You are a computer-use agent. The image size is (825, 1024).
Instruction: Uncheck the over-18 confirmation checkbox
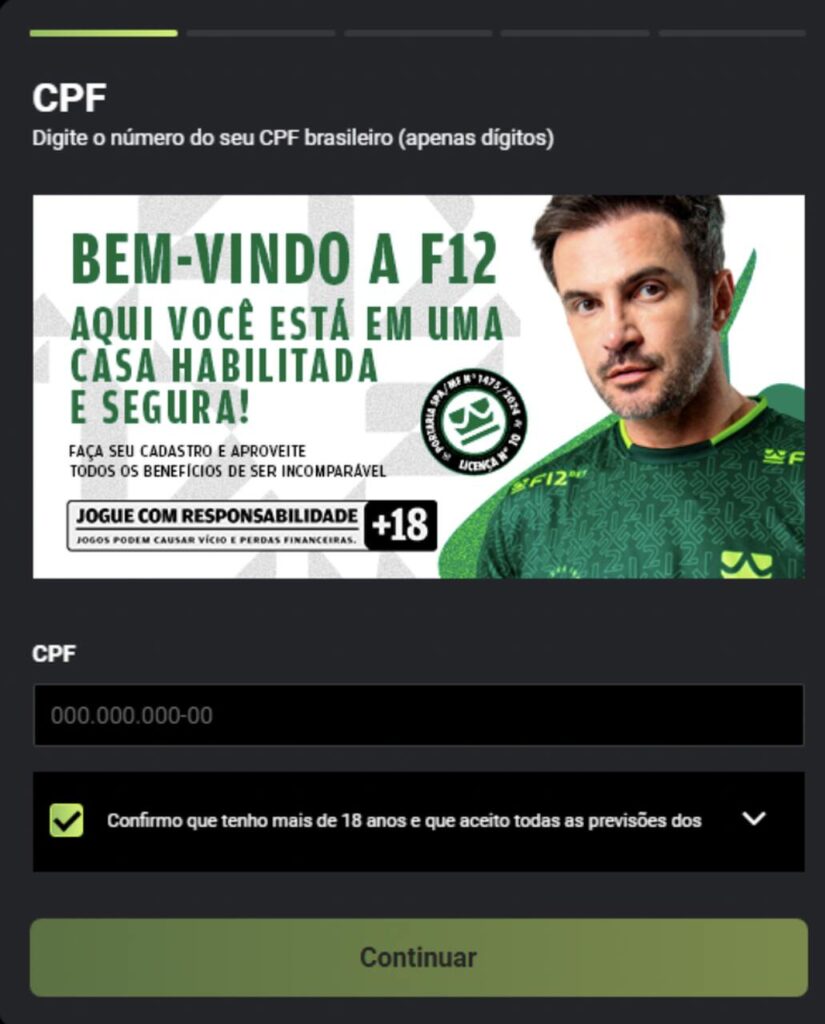[66, 821]
